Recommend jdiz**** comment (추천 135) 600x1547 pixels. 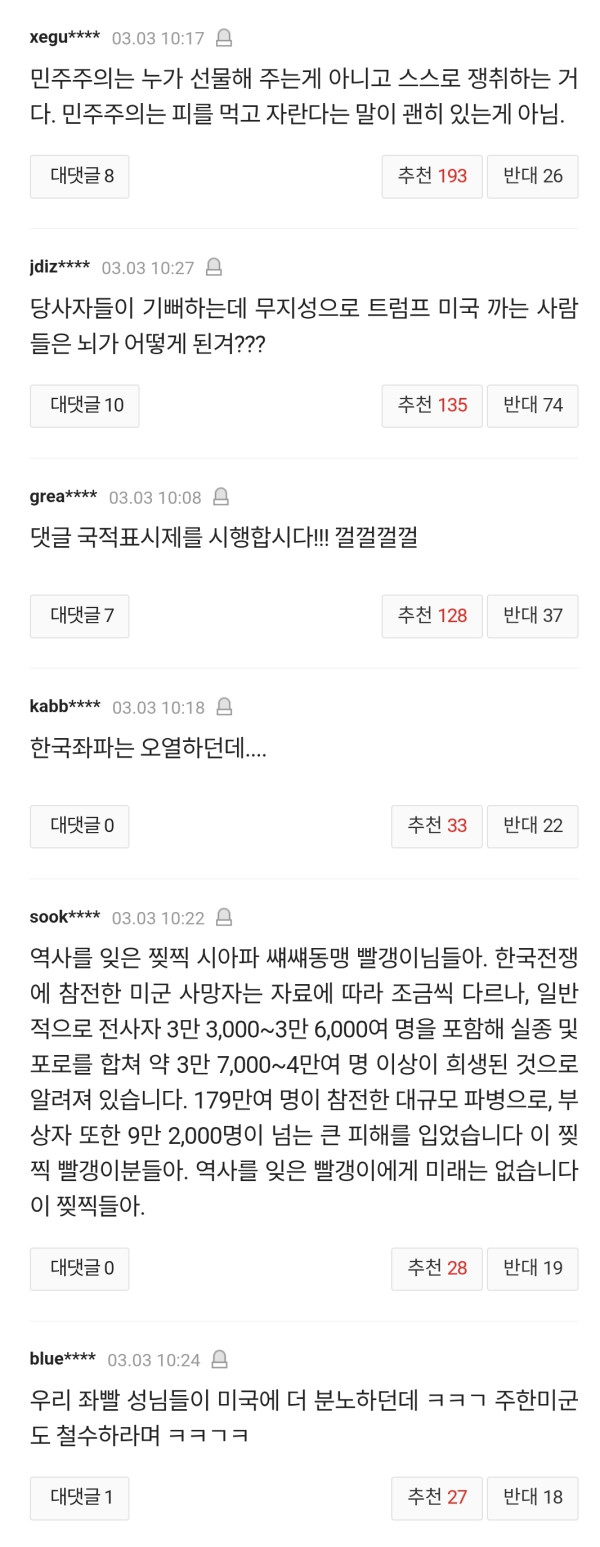click(x=432, y=405)
